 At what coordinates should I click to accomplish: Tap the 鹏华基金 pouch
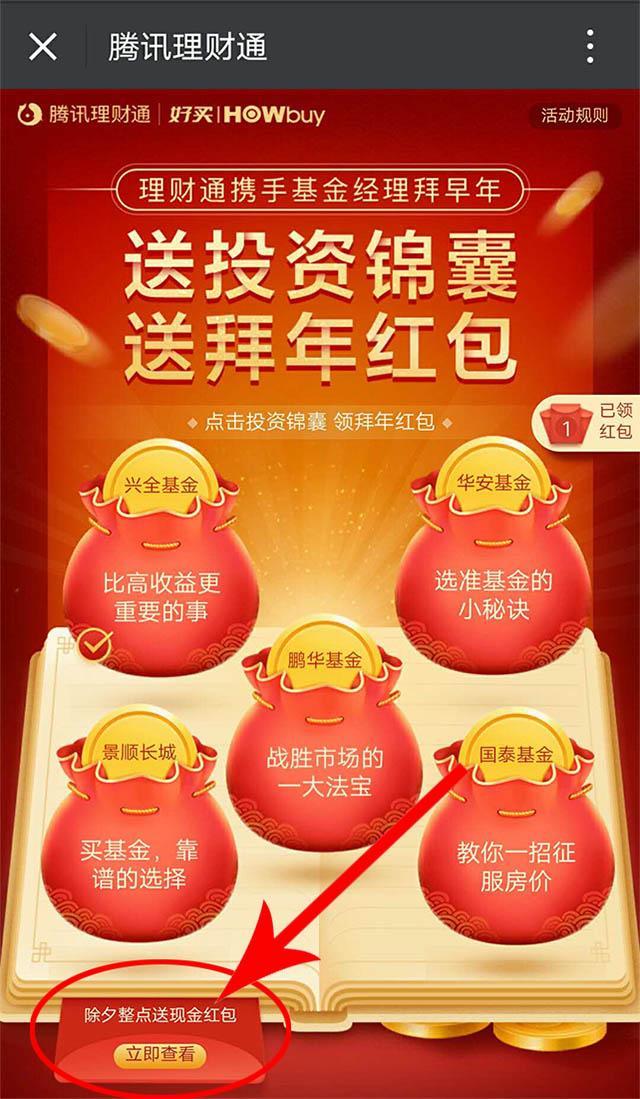(x=324, y=735)
